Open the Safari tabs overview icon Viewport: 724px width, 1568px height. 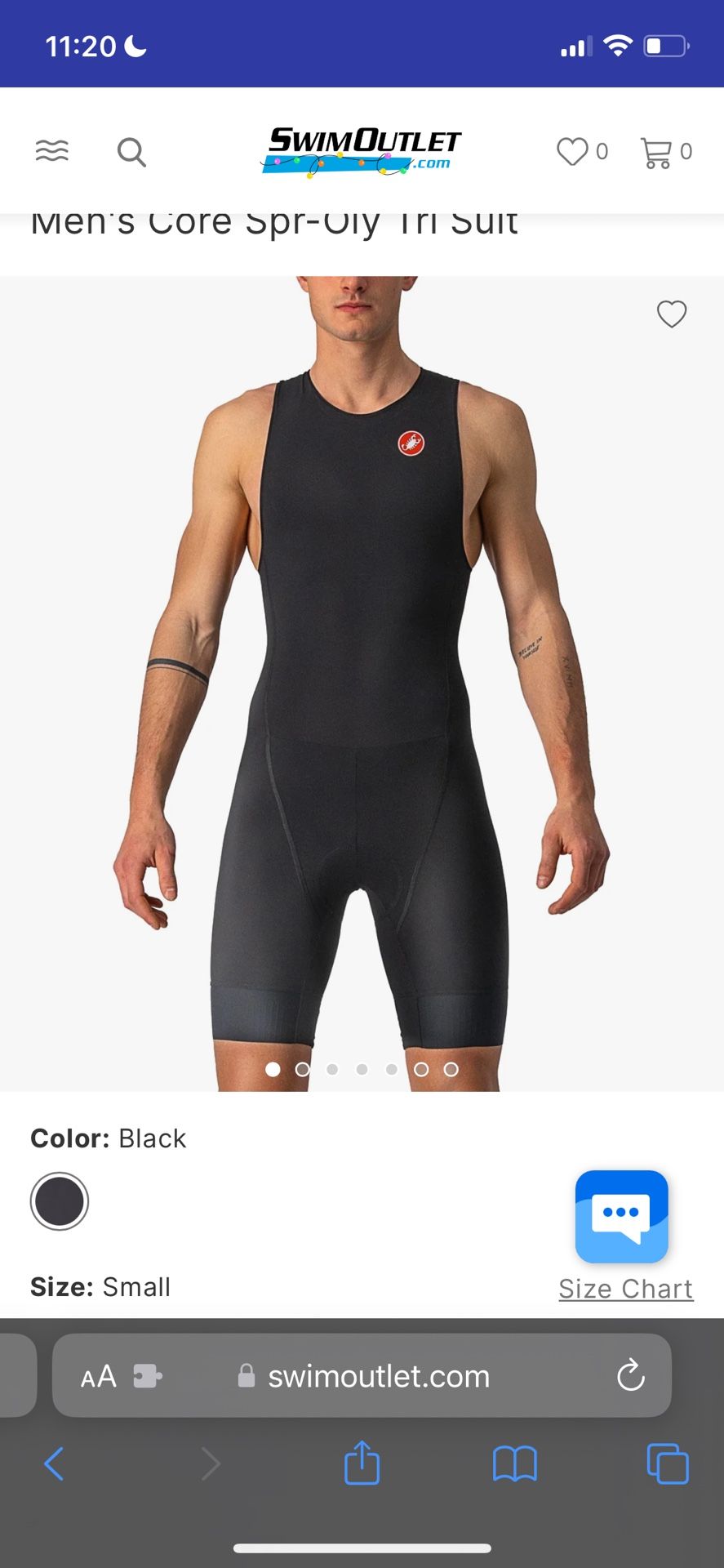tap(667, 1463)
